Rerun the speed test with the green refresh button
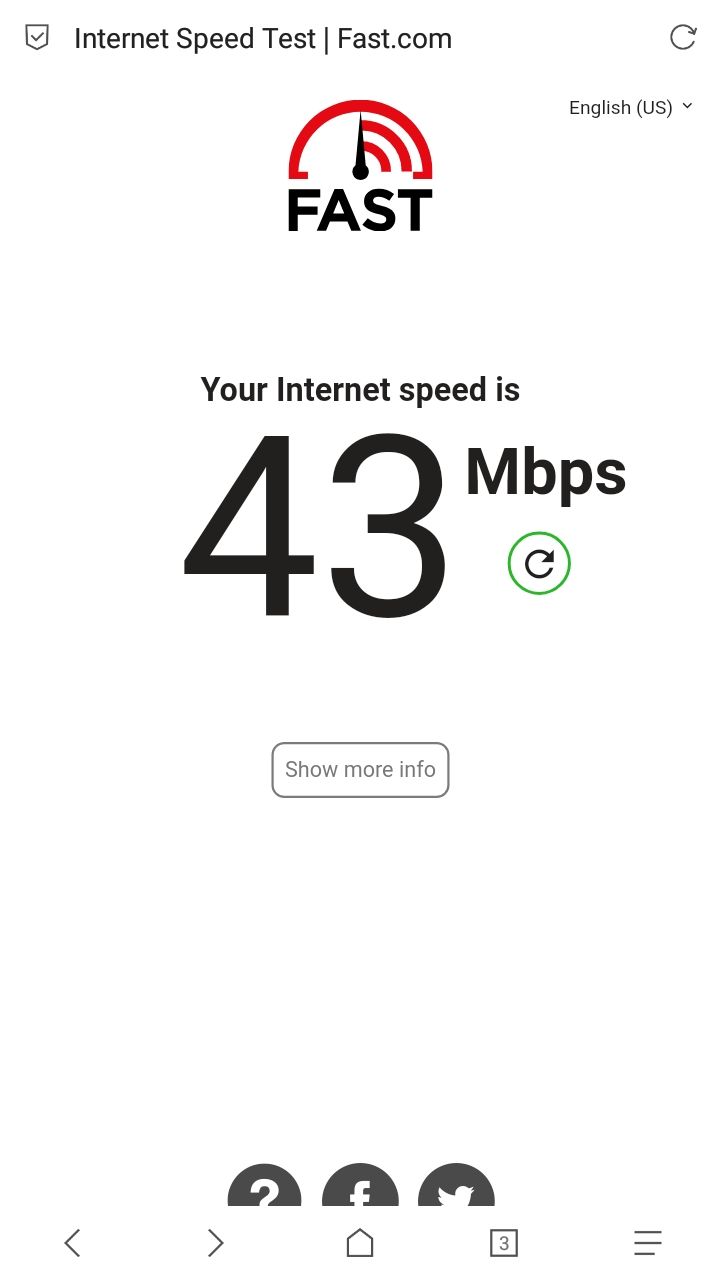This screenshot has width=720, height=1280. point(539,564)
